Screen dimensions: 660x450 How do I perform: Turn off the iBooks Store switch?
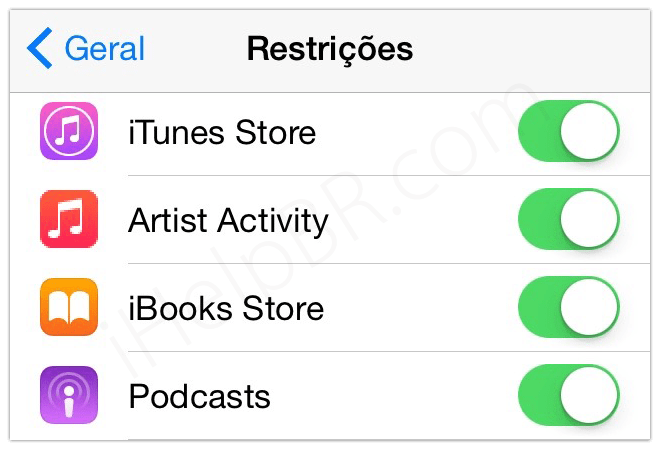569,307
